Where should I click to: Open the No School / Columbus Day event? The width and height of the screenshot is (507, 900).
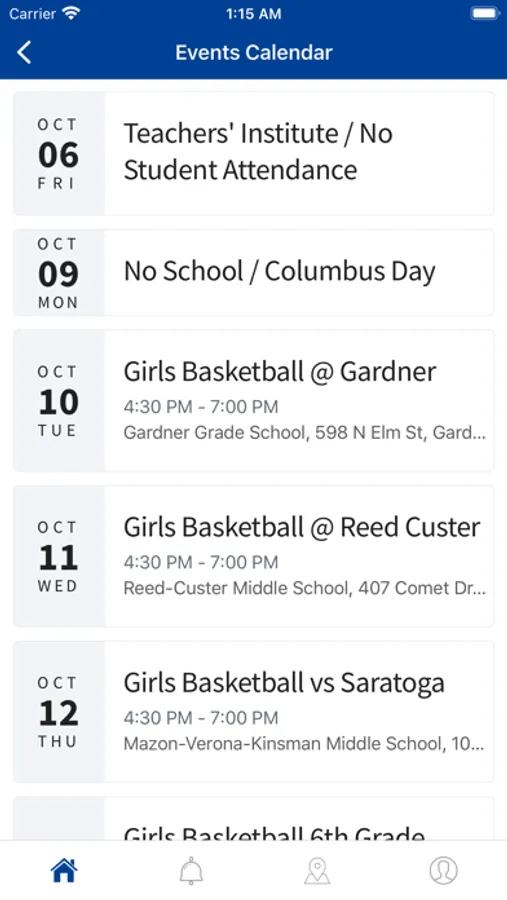(x=254, y=273)
